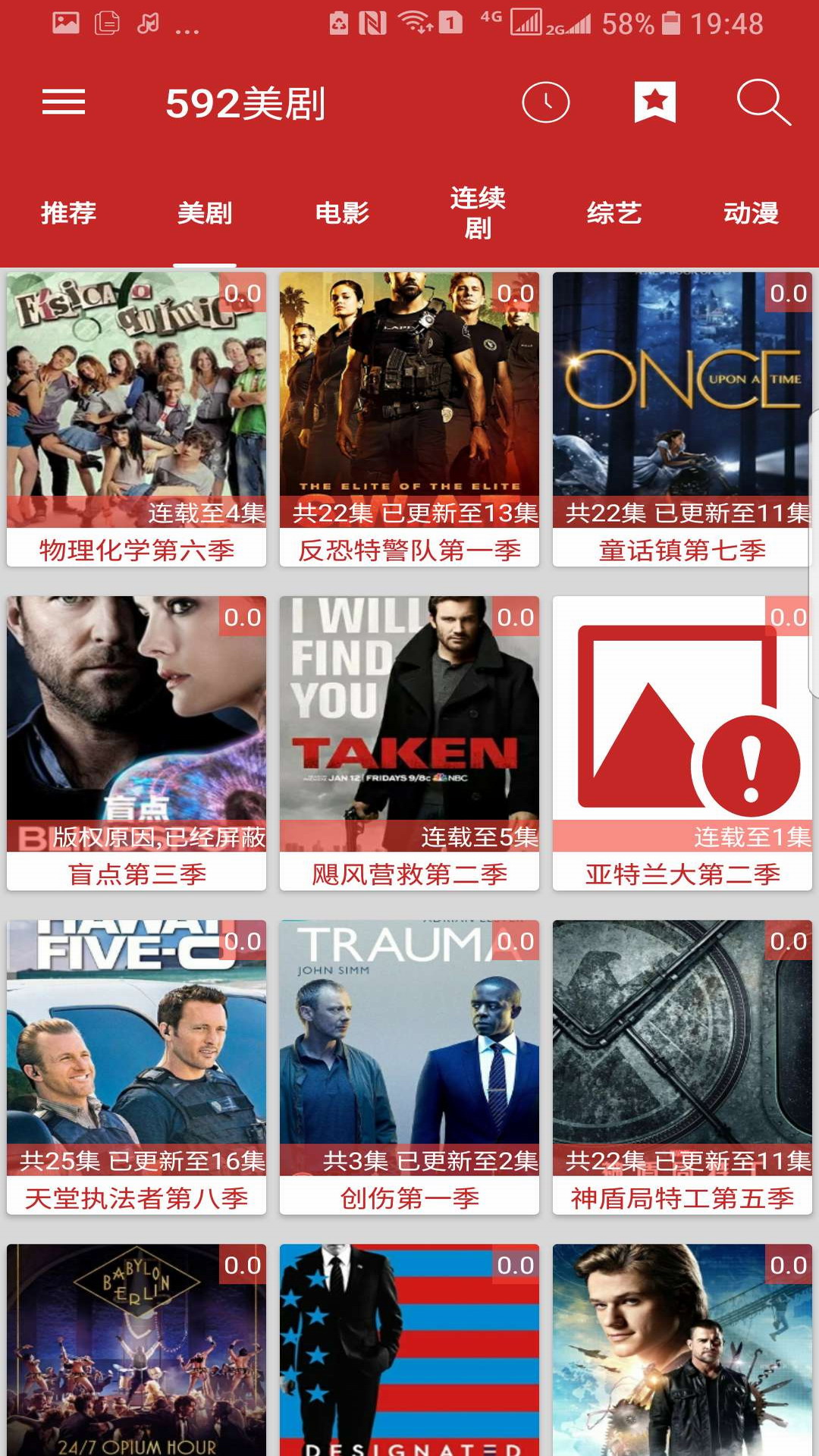View 天堂执法者第八季 card
The width and height of the screenshot is (819, 1456).
click(x=136, y=1066)
